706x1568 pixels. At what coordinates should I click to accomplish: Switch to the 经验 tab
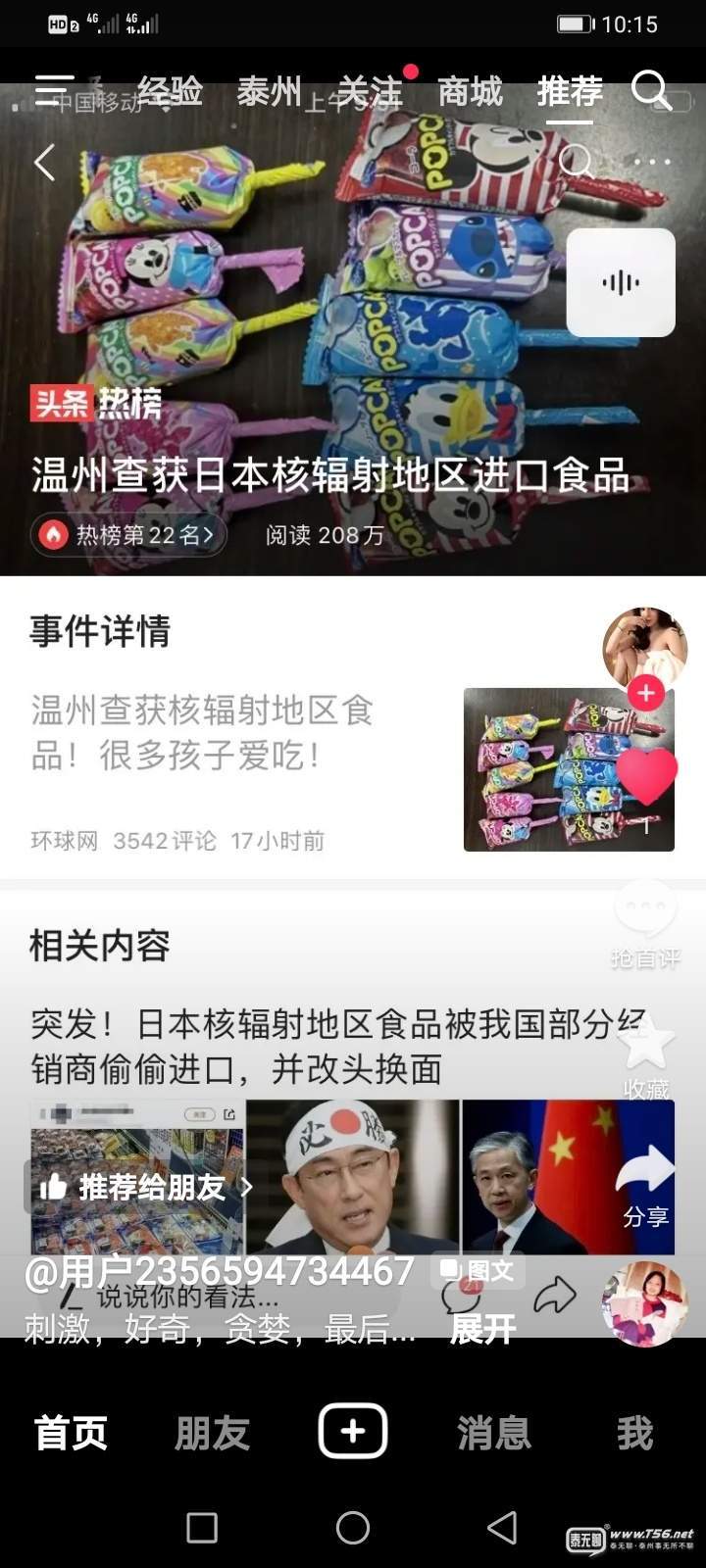[170, 92]
